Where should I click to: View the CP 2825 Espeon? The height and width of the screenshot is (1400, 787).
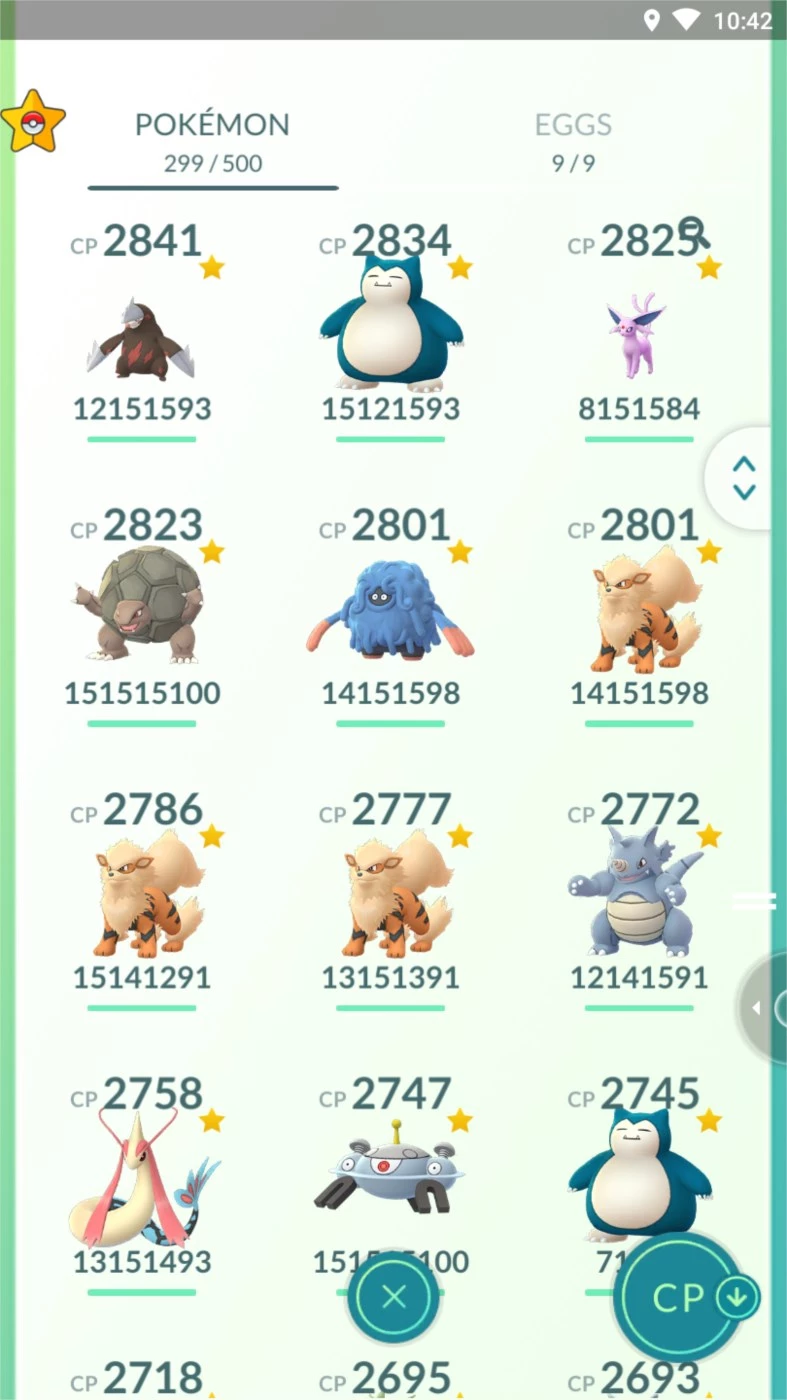638,336
